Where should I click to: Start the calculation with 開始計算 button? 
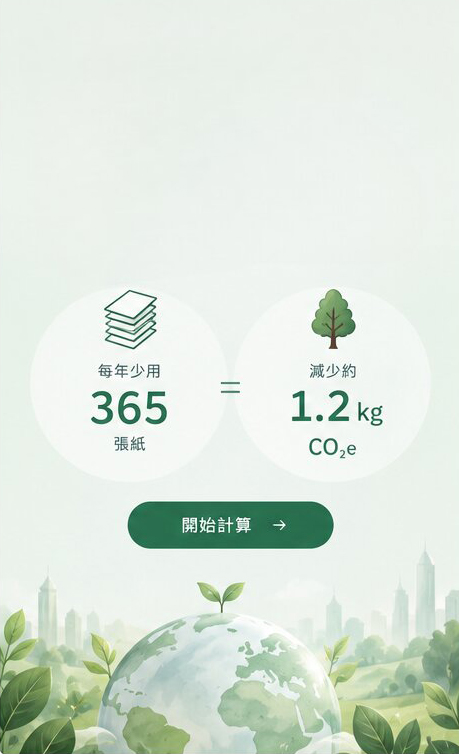click(230, 525)
